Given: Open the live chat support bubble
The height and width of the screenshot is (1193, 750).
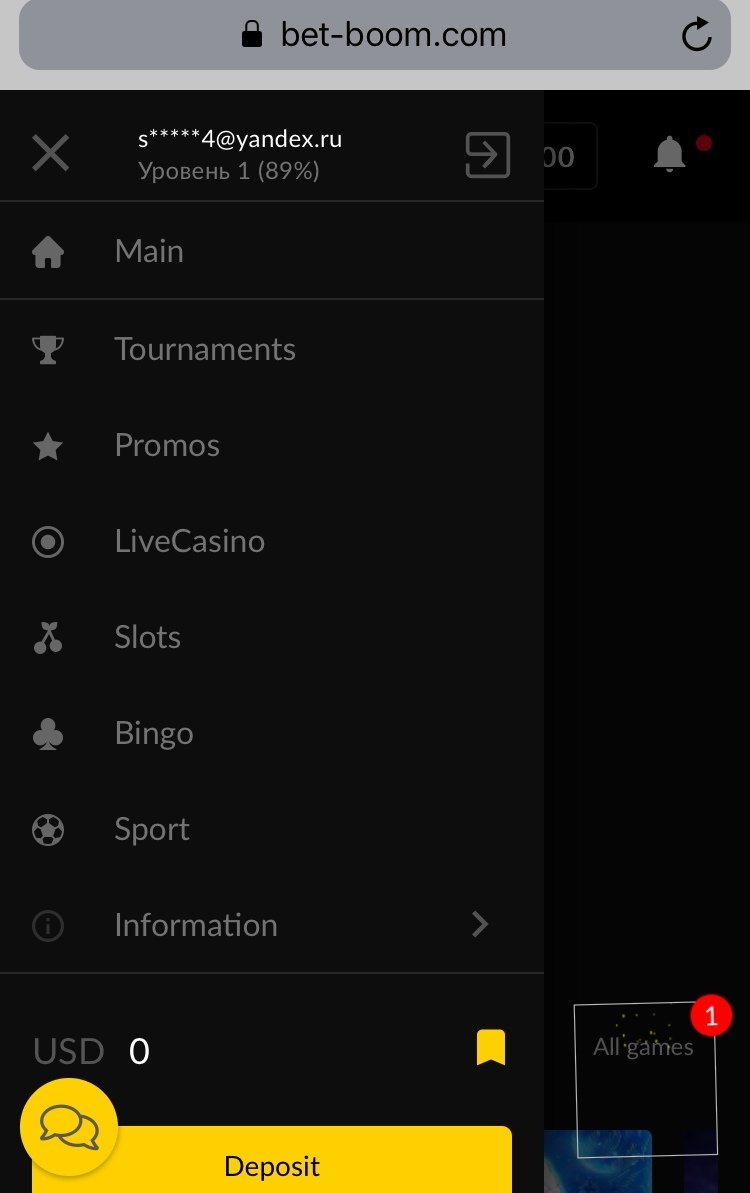Looking at the screenshot, I should click(x=69, y=1127).
